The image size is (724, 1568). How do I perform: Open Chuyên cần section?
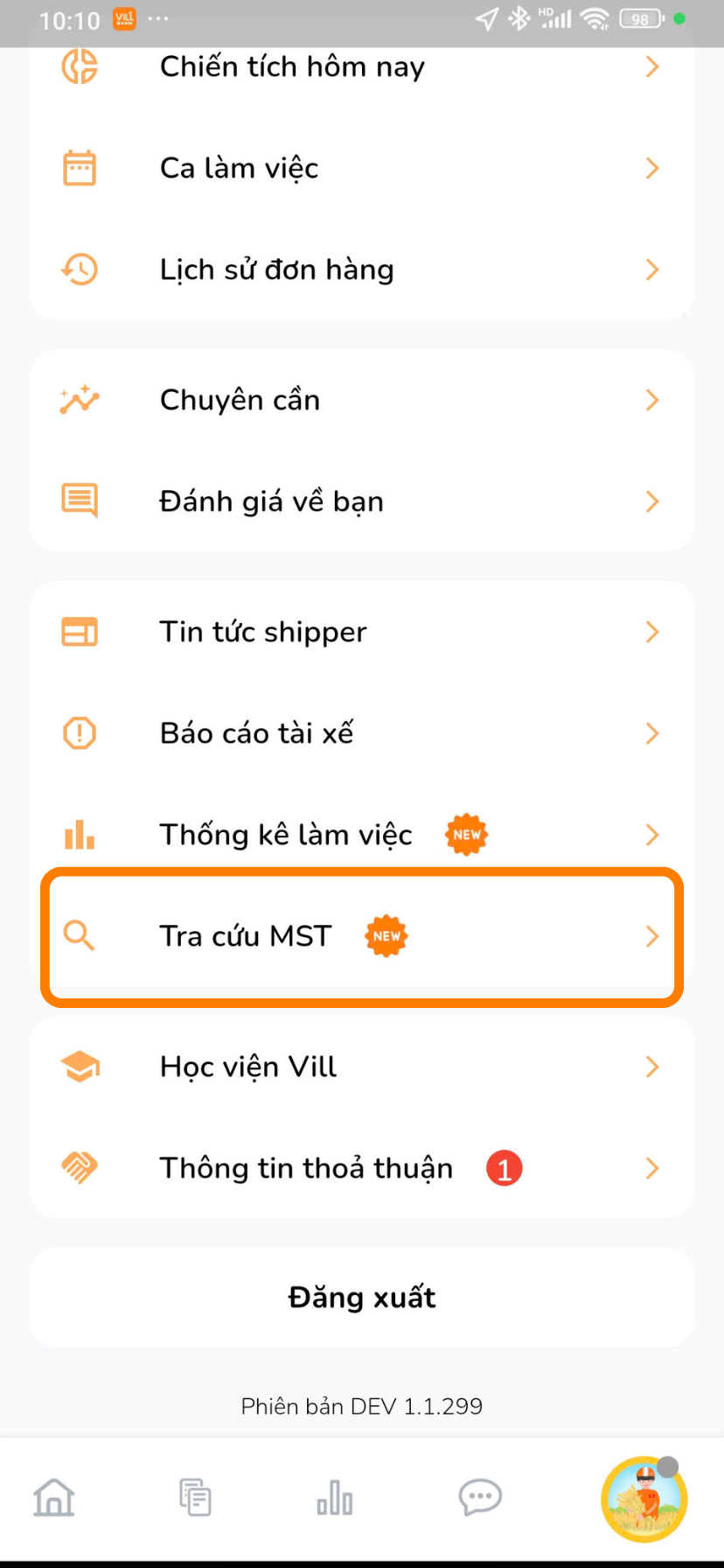pyautogui.click(x=361, y=400)
